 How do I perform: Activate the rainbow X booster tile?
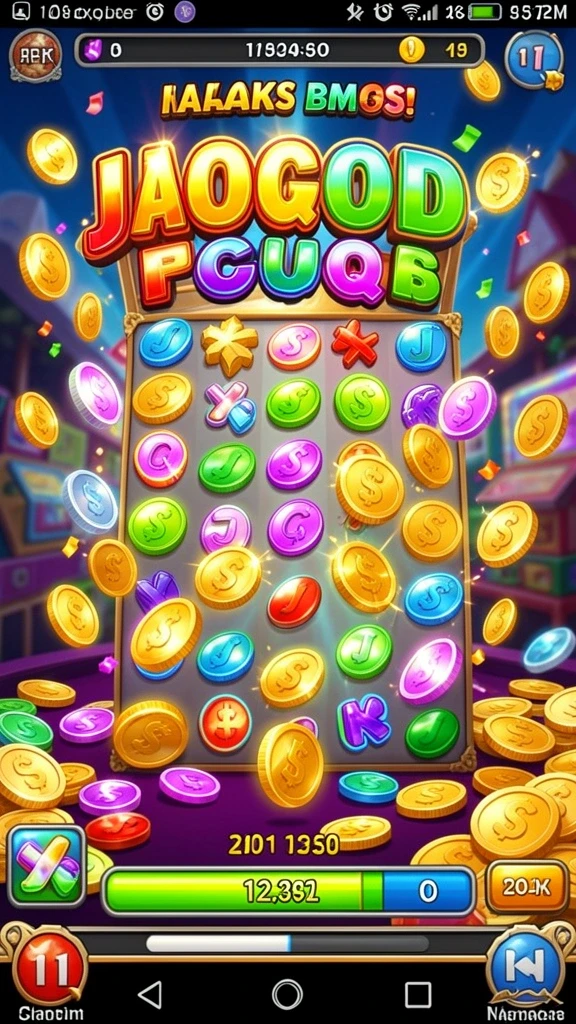[x=46, y=866]
